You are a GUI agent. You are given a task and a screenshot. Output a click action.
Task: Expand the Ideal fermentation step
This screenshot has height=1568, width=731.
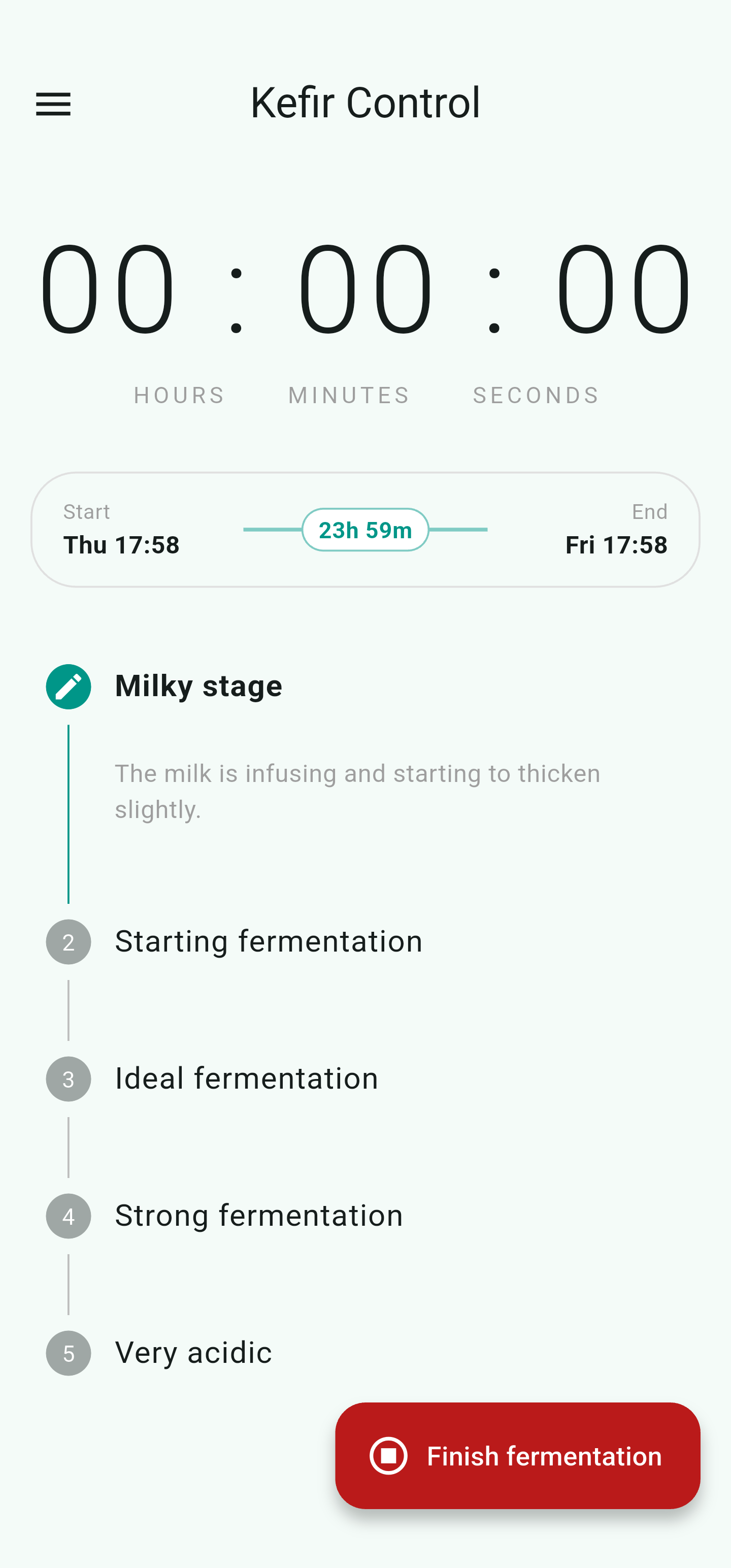pyautogui.click(x=247, y=1079)
